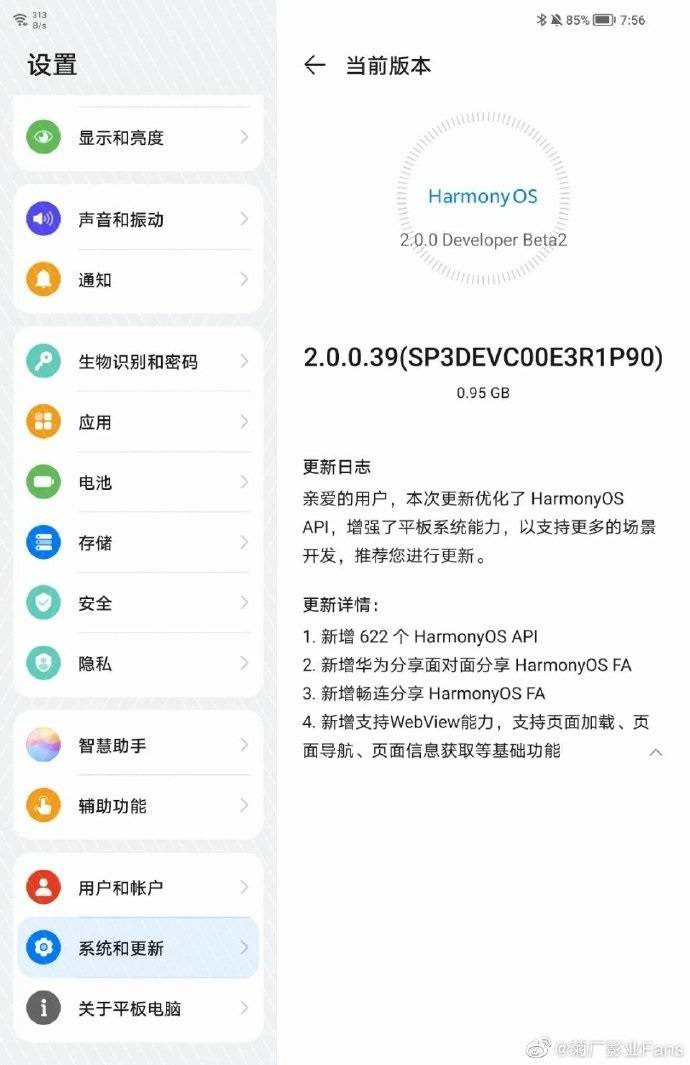Viewport: 690px width, 1065px height.
Task: Select 系统和更新 in settings list
Action: pos(138,948)
